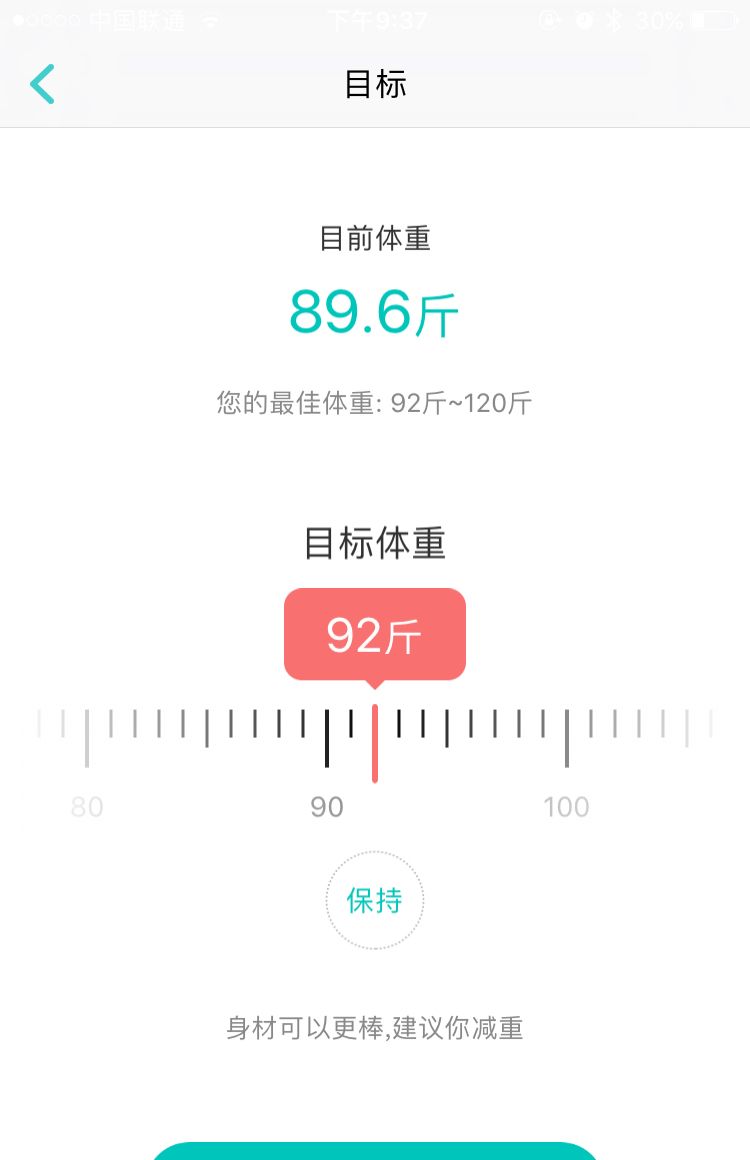Image resolution: width=750 pixels, height=1160 pixels.
Task: Tap the 目标 title
Action: coord(375,84)
